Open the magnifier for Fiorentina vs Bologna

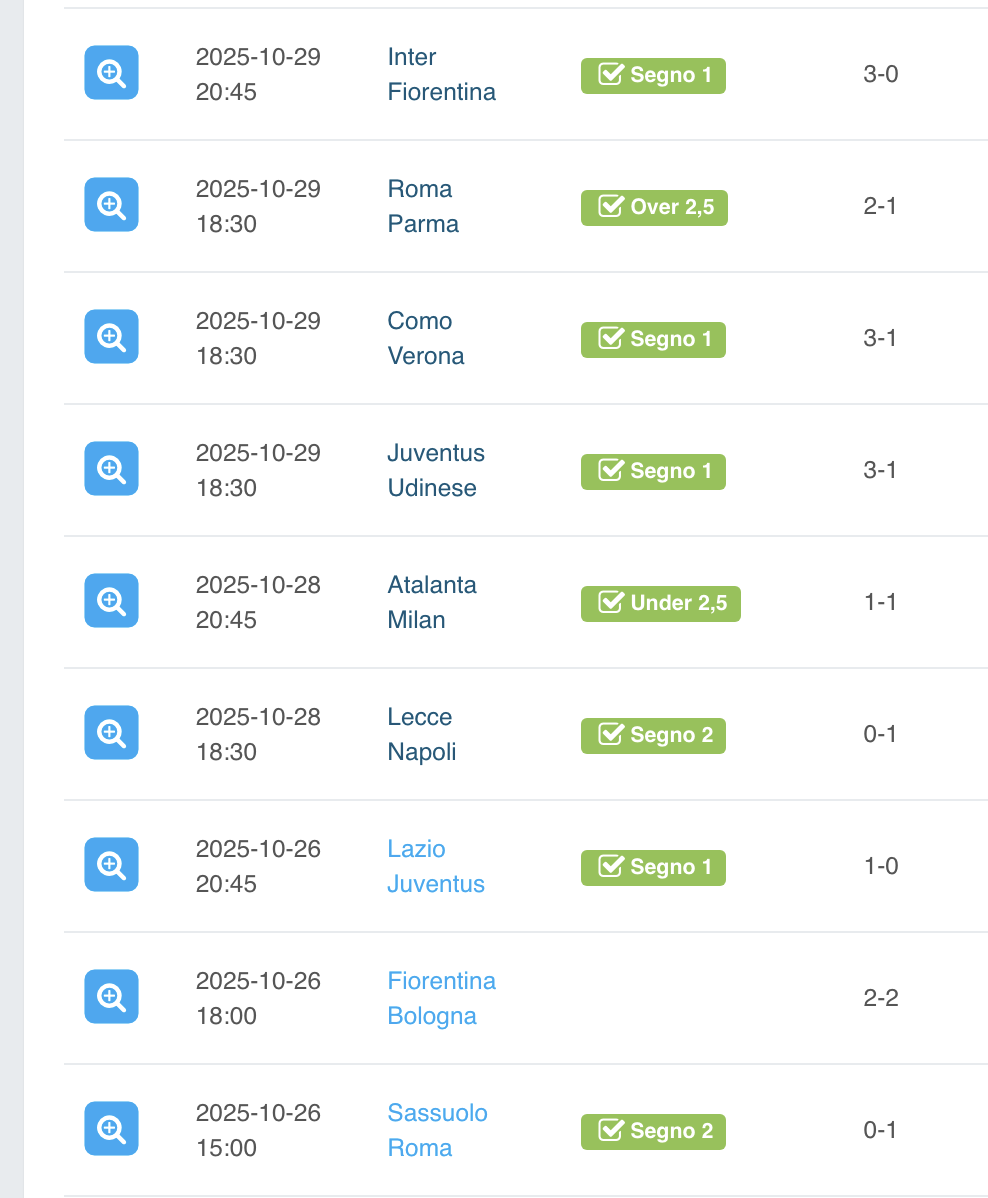tap(111, 997)
